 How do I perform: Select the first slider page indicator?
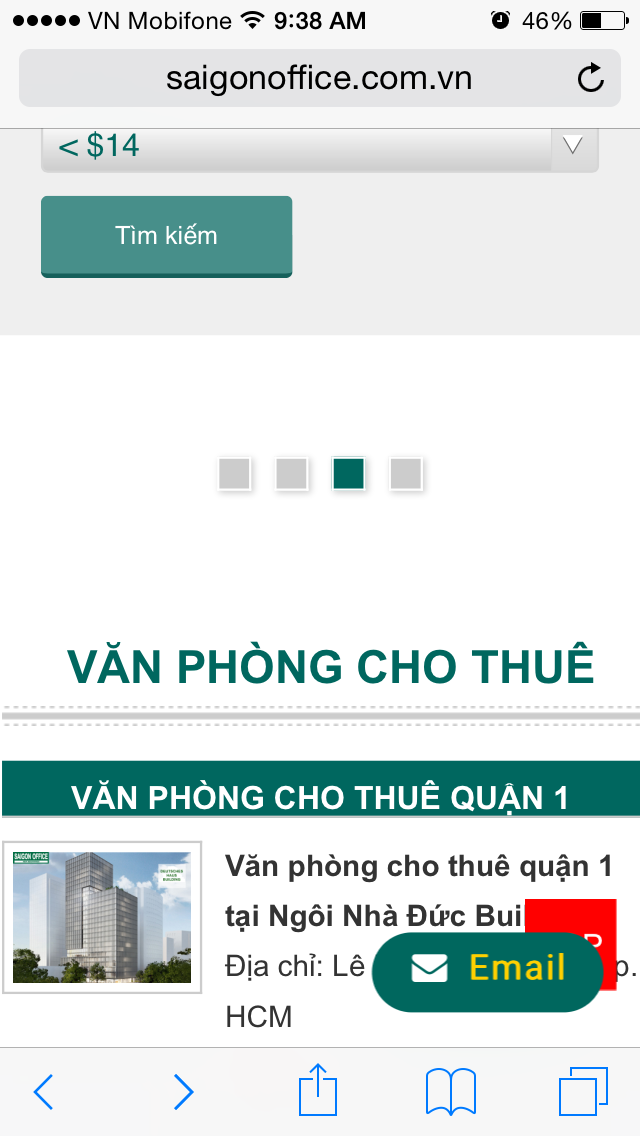pyautogui.click(x=234, y=474)
